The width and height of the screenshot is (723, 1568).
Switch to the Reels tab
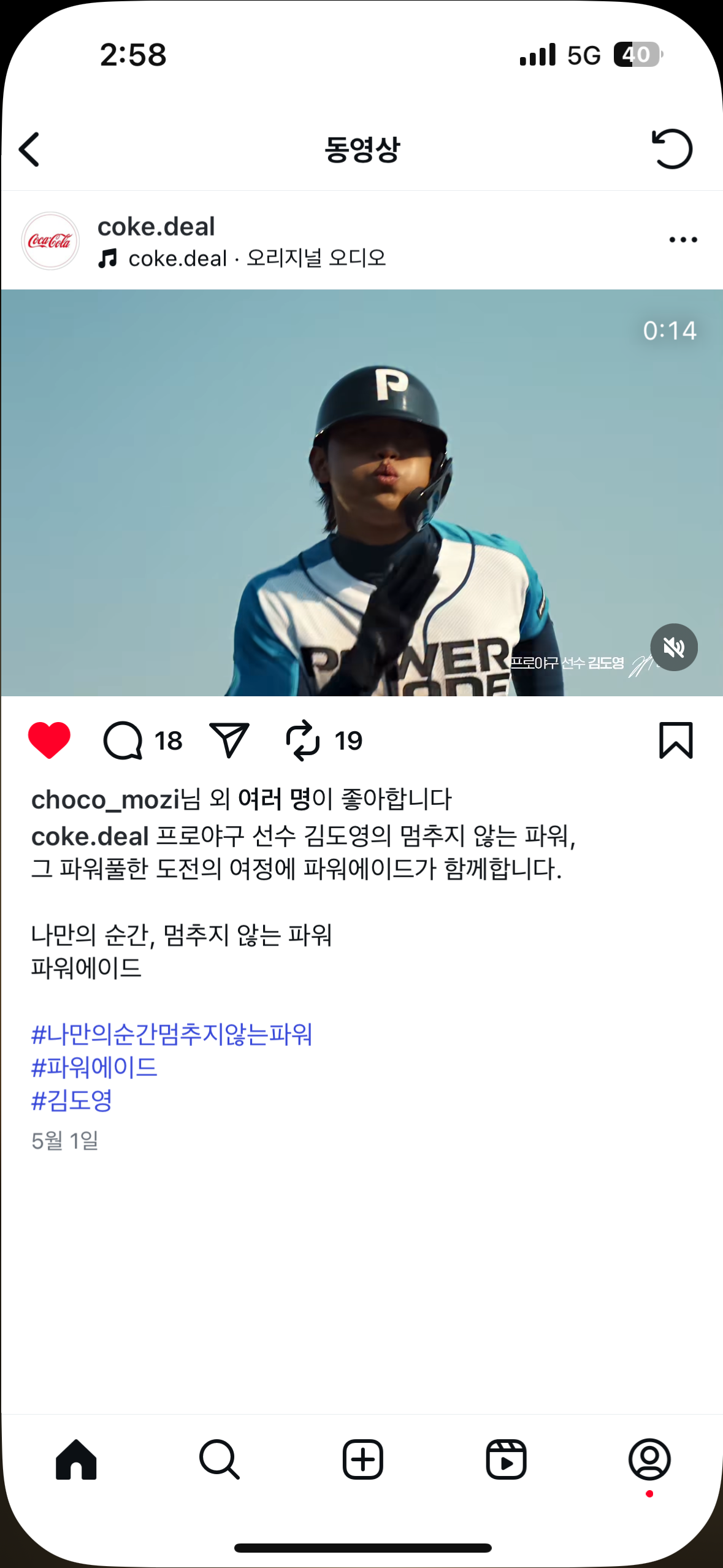tap(506, 1459)
